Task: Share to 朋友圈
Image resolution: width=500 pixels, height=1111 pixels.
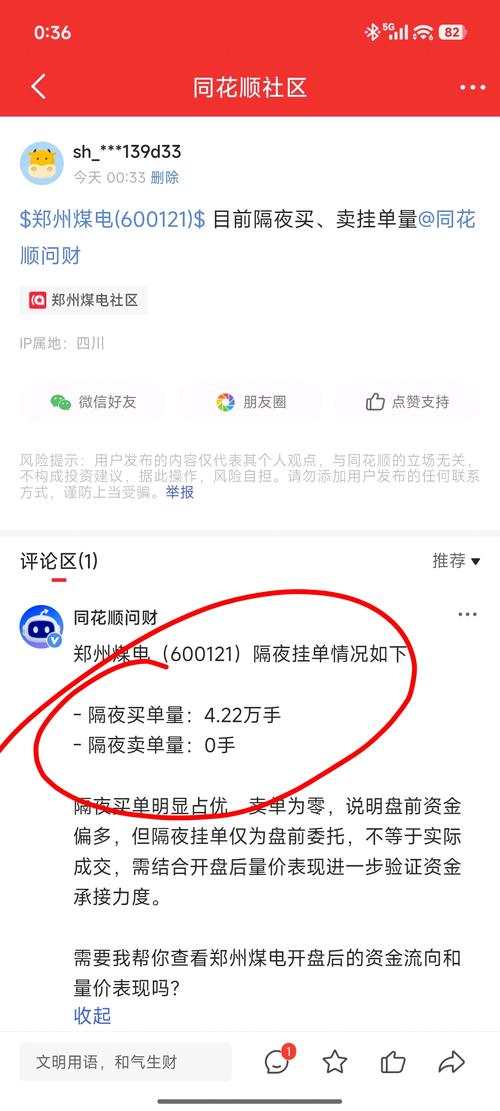Action: [x=251, y=402]
